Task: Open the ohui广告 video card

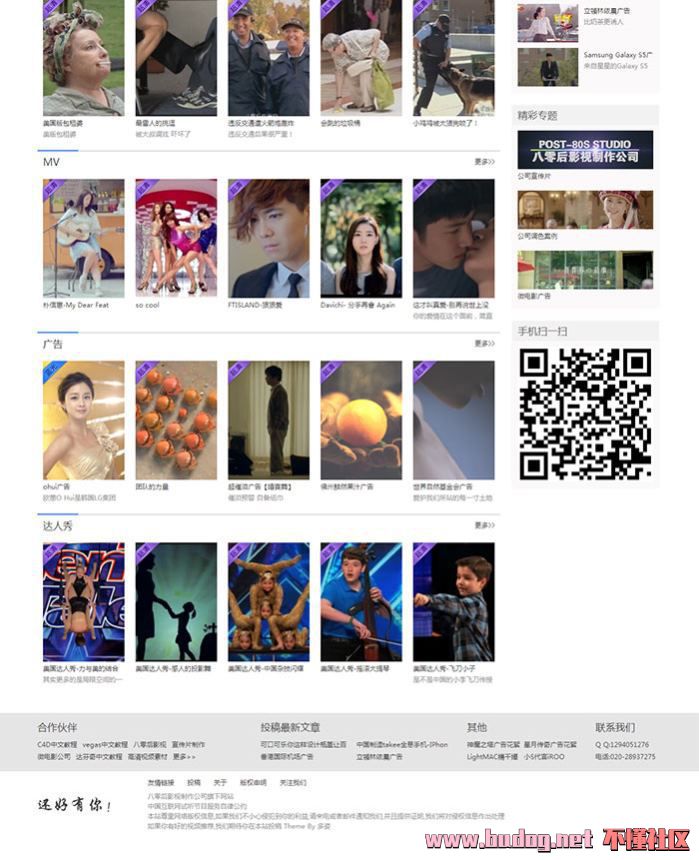Action: (x=83, y=420)
